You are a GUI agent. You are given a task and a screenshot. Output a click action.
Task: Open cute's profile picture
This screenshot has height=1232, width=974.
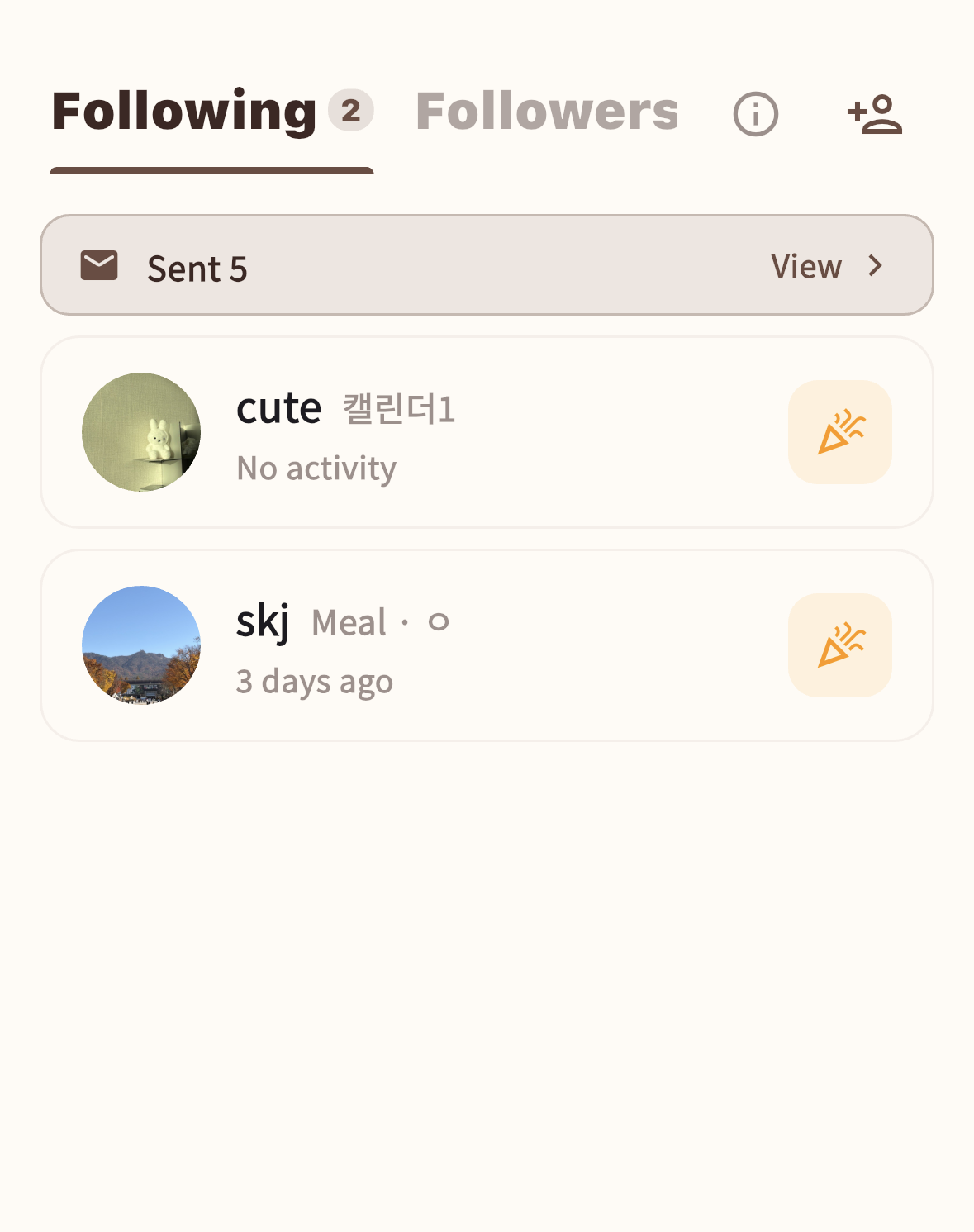(x=140, y=432)
